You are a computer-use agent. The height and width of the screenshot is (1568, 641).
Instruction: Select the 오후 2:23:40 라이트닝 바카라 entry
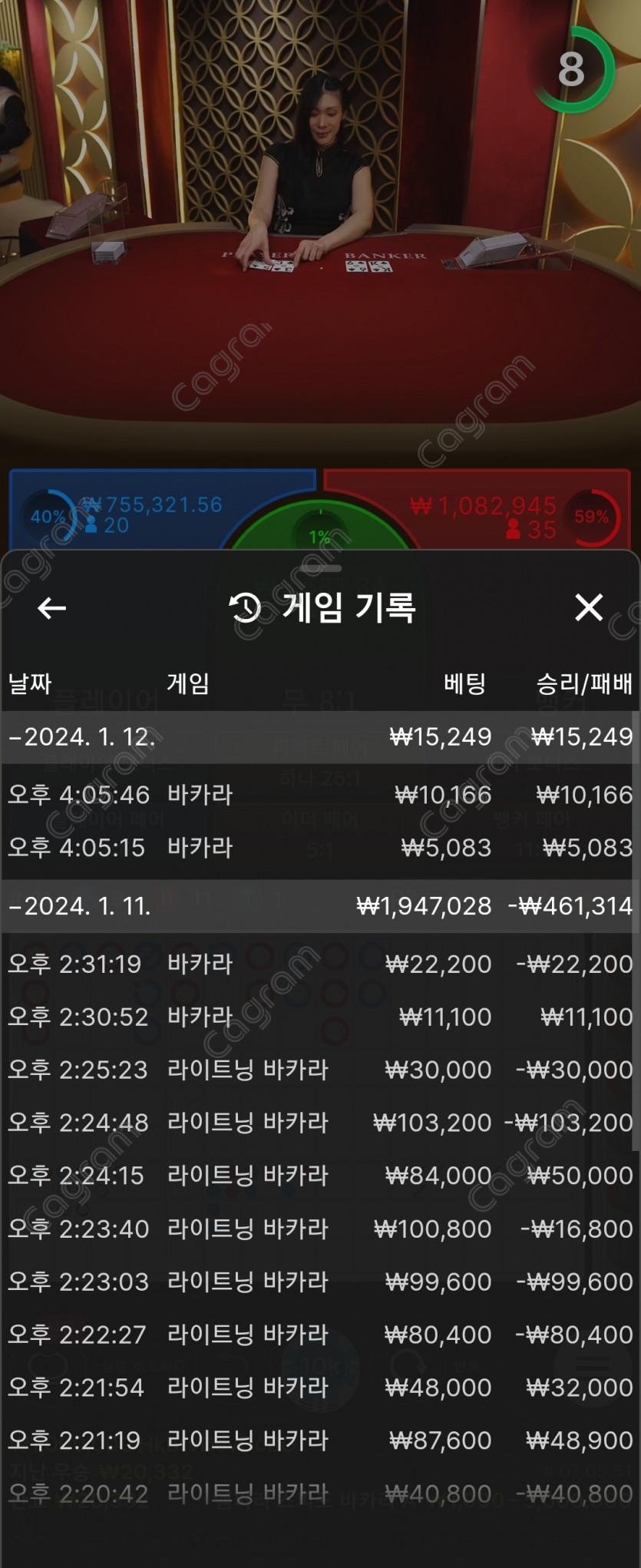tap(319, 1229)
